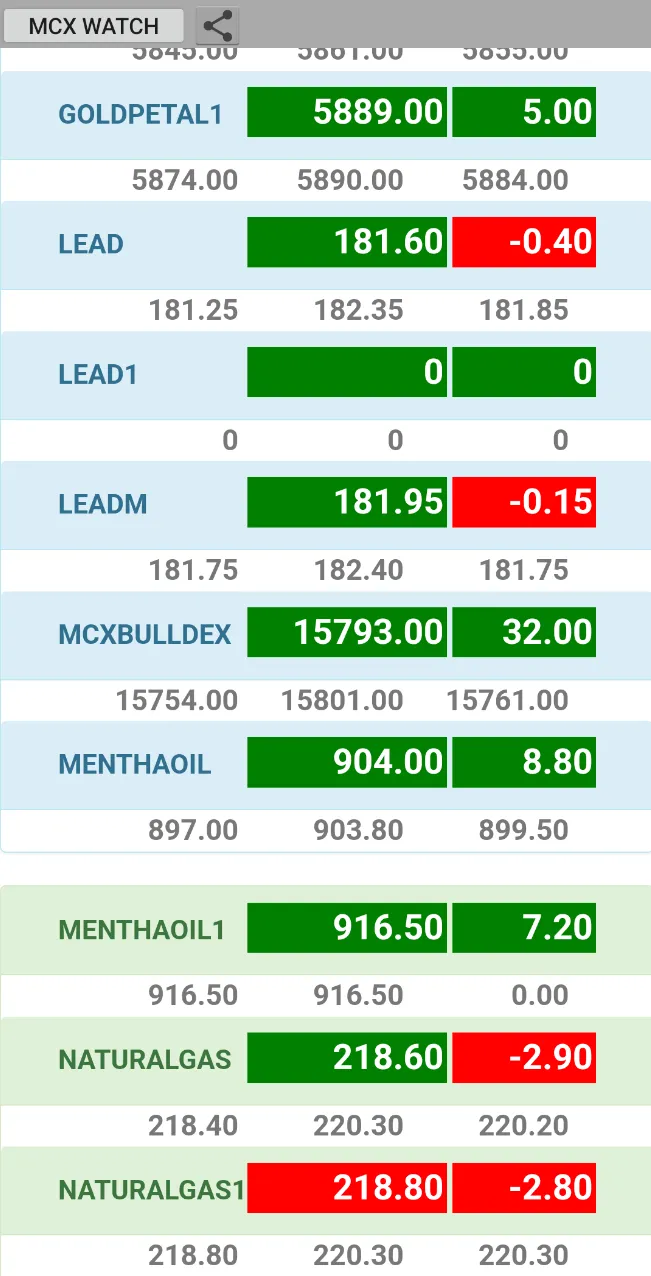Open LEAD1 contract details

pyautogui.click(x=98, y=374)
